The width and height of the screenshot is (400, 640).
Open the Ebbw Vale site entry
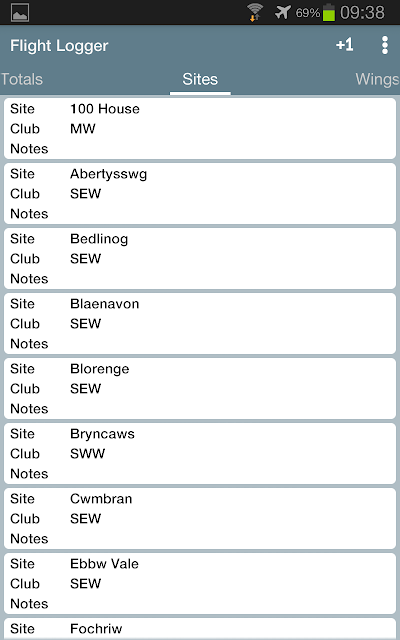point(200,583)
